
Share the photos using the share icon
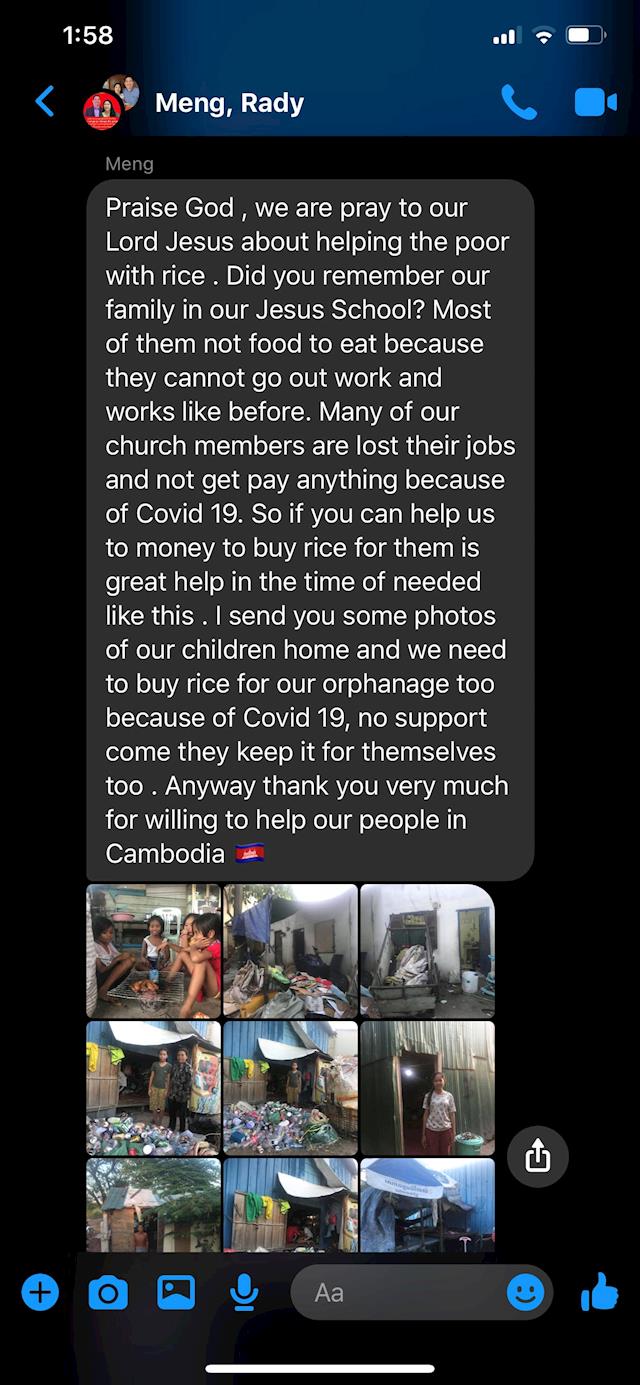click(x=538, y=1157)
